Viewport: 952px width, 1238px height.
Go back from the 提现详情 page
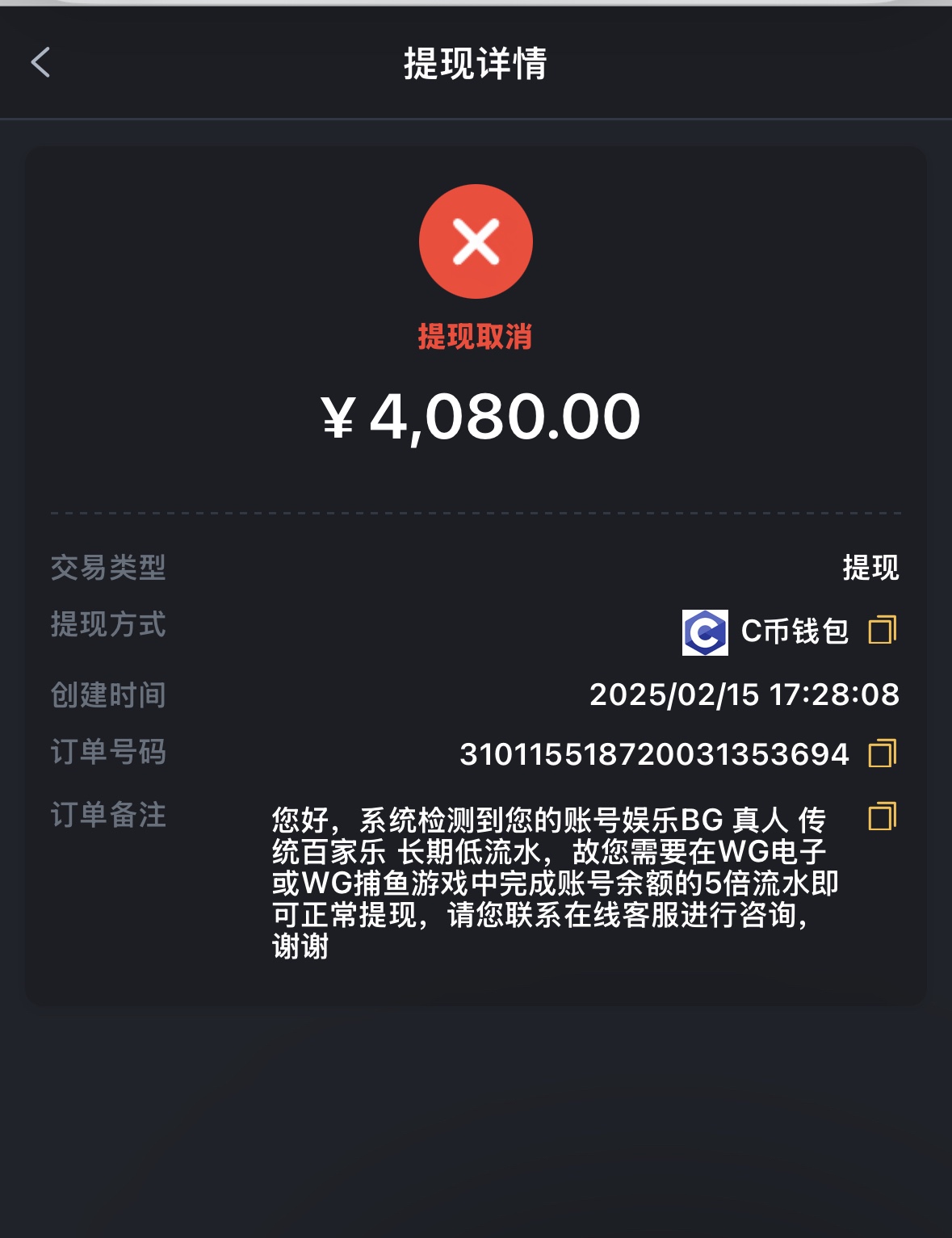[40, 62]
